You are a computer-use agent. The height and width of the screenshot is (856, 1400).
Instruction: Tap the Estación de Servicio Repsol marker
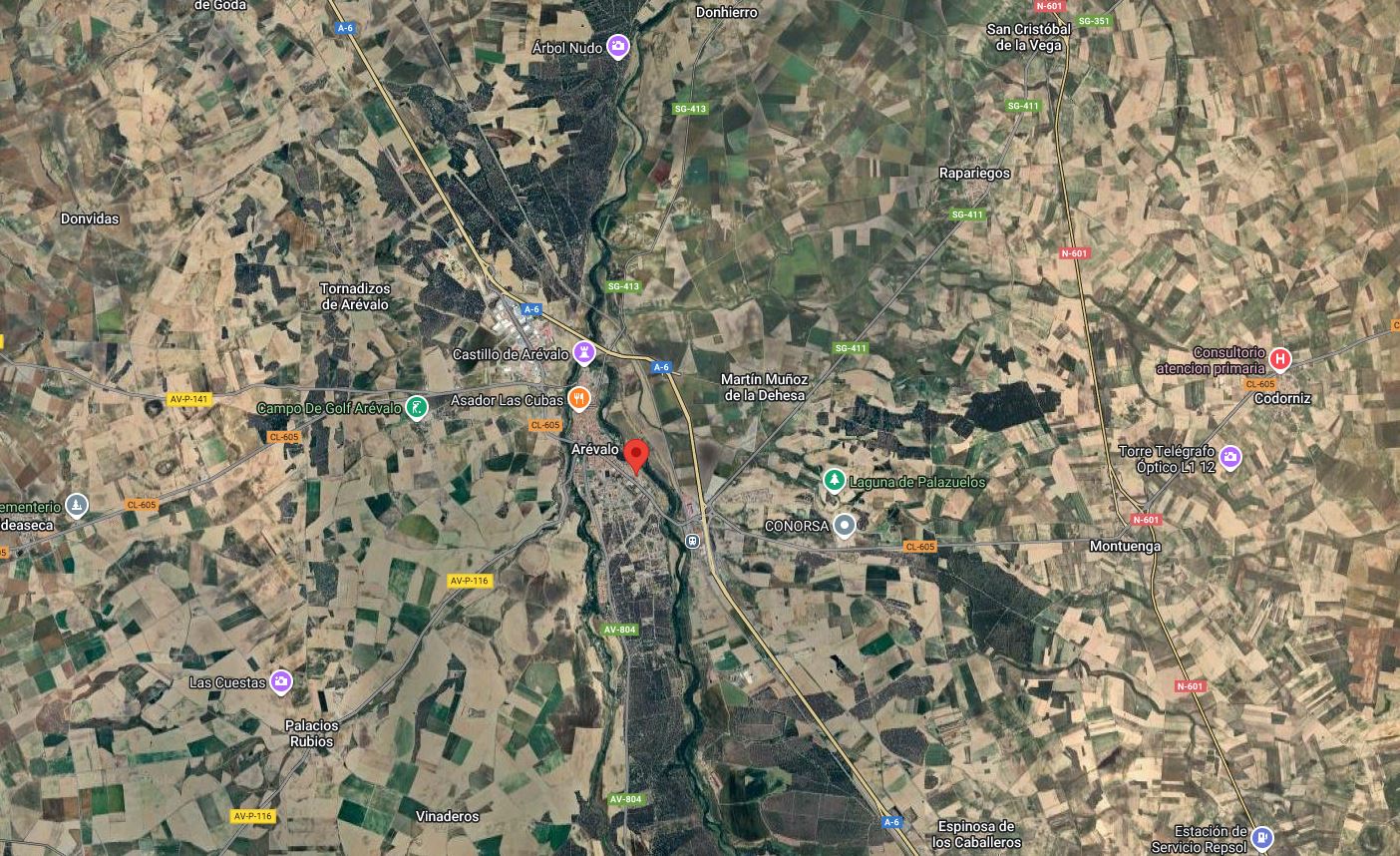[x=1262, y=836]
